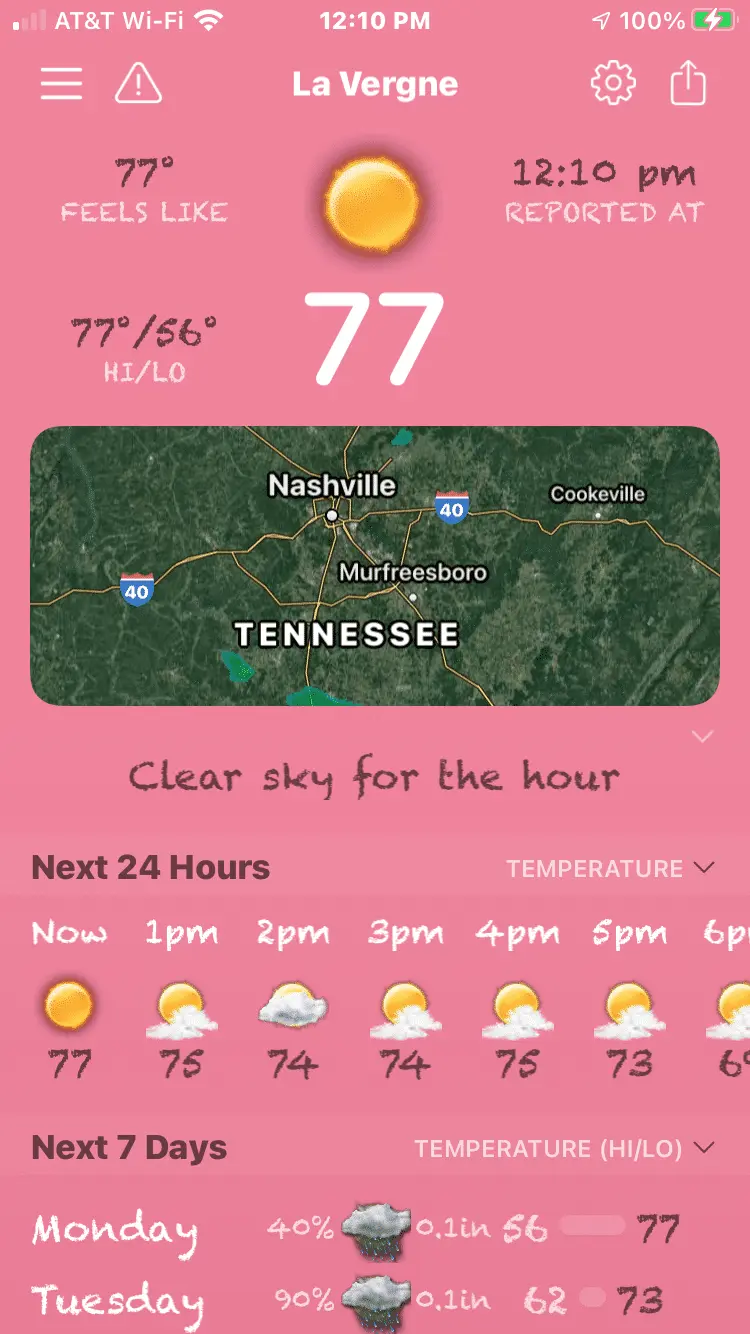The image size is (750, 1334).
Task: Open Monday's forecast row
Action: click(x=375, y=1229)
